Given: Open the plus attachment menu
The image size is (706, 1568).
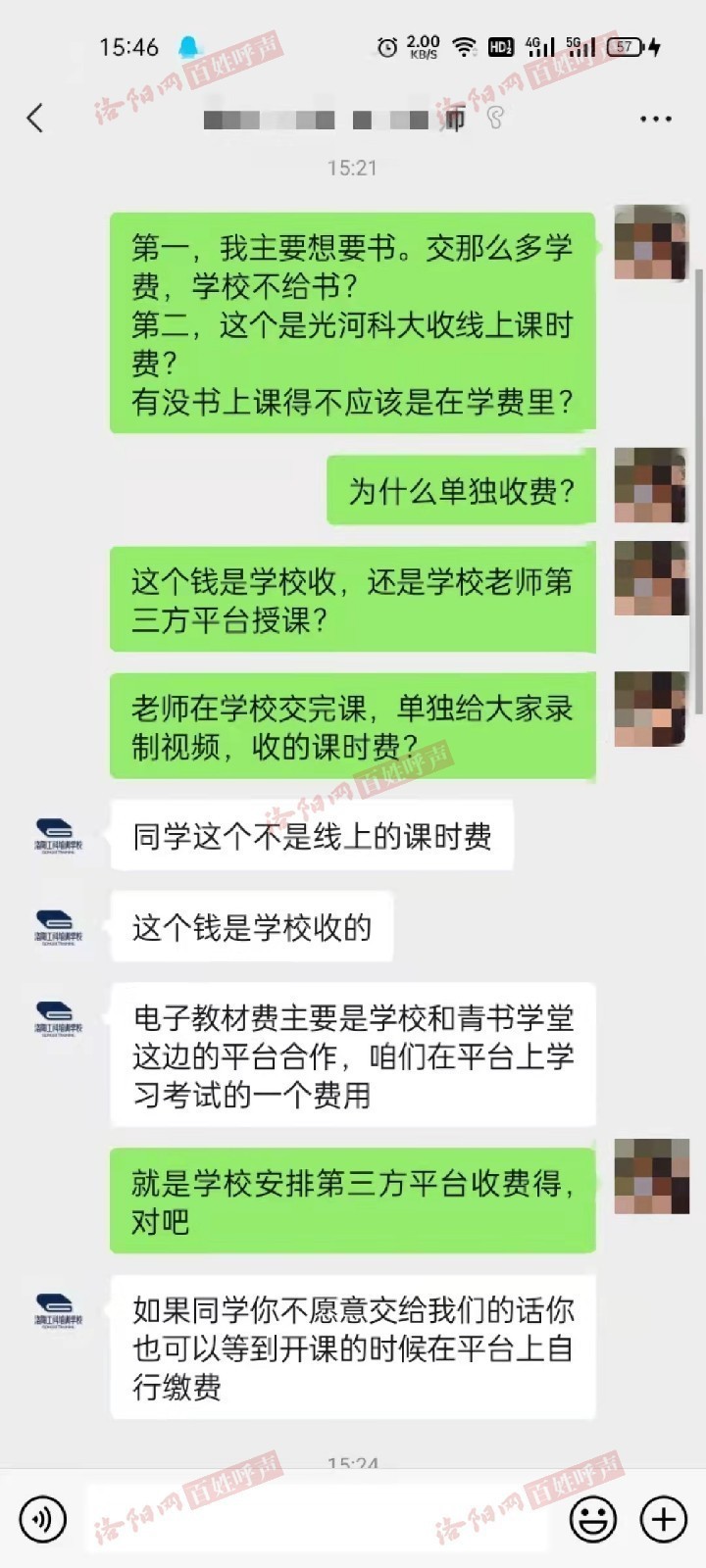Looking at the screenshot, I should click(664, 1519).
